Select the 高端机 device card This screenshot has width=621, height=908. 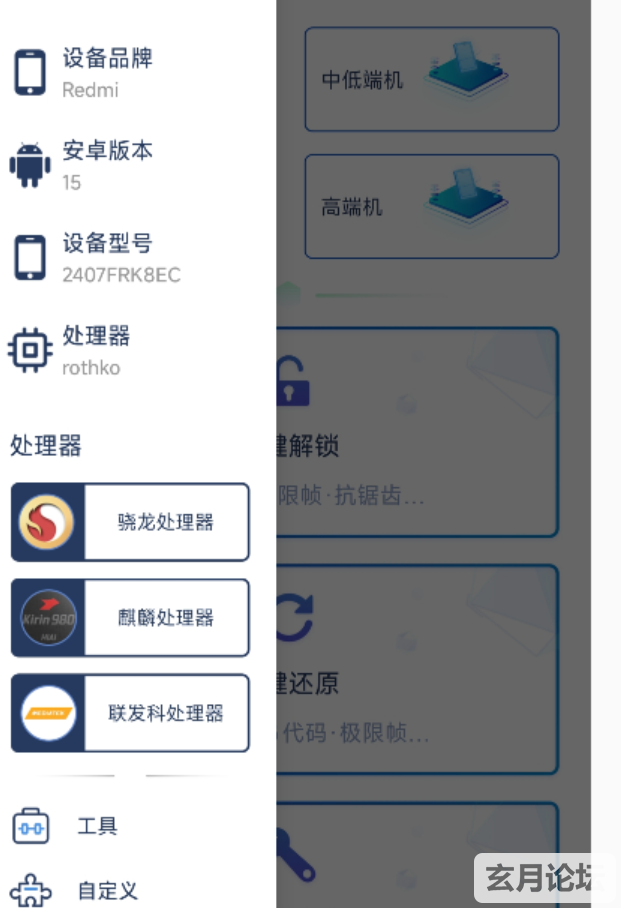[431, 206]
